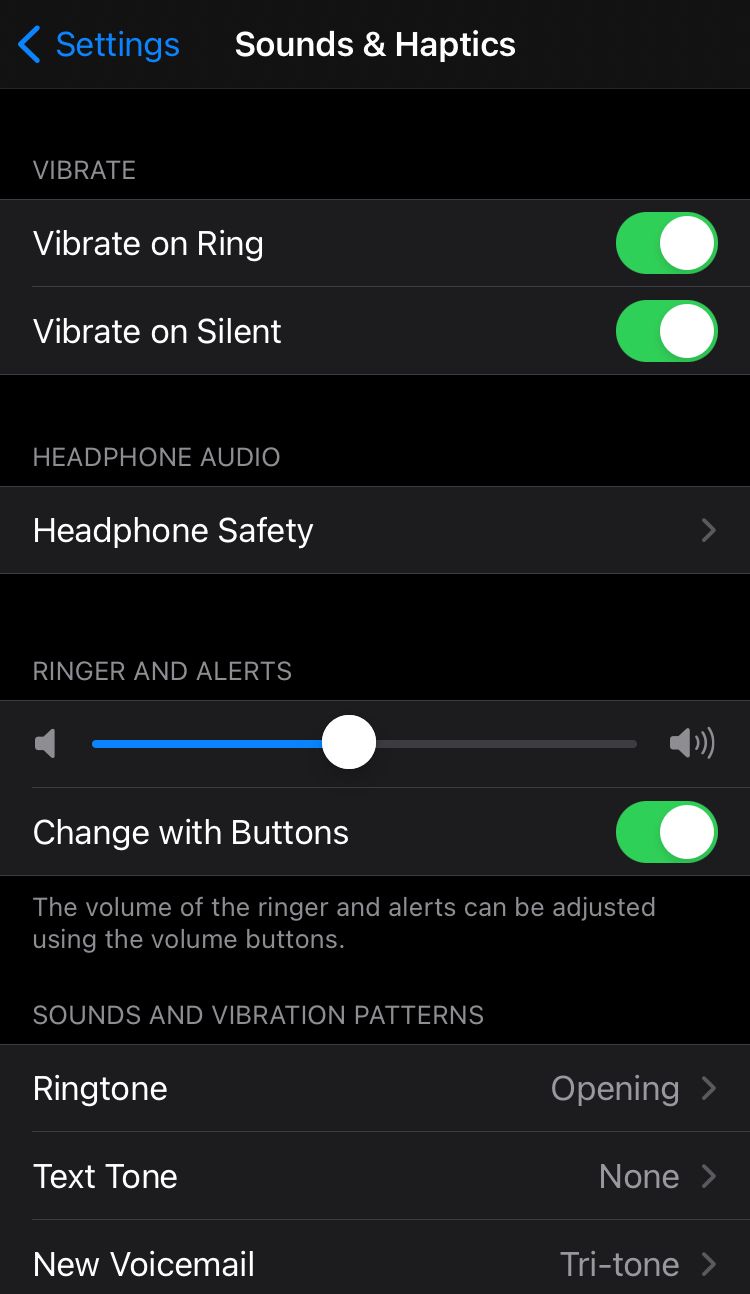Toggle Vibrate on Ring switch
This screenshot has width=750, height=1294.
[x=666, y=243]
